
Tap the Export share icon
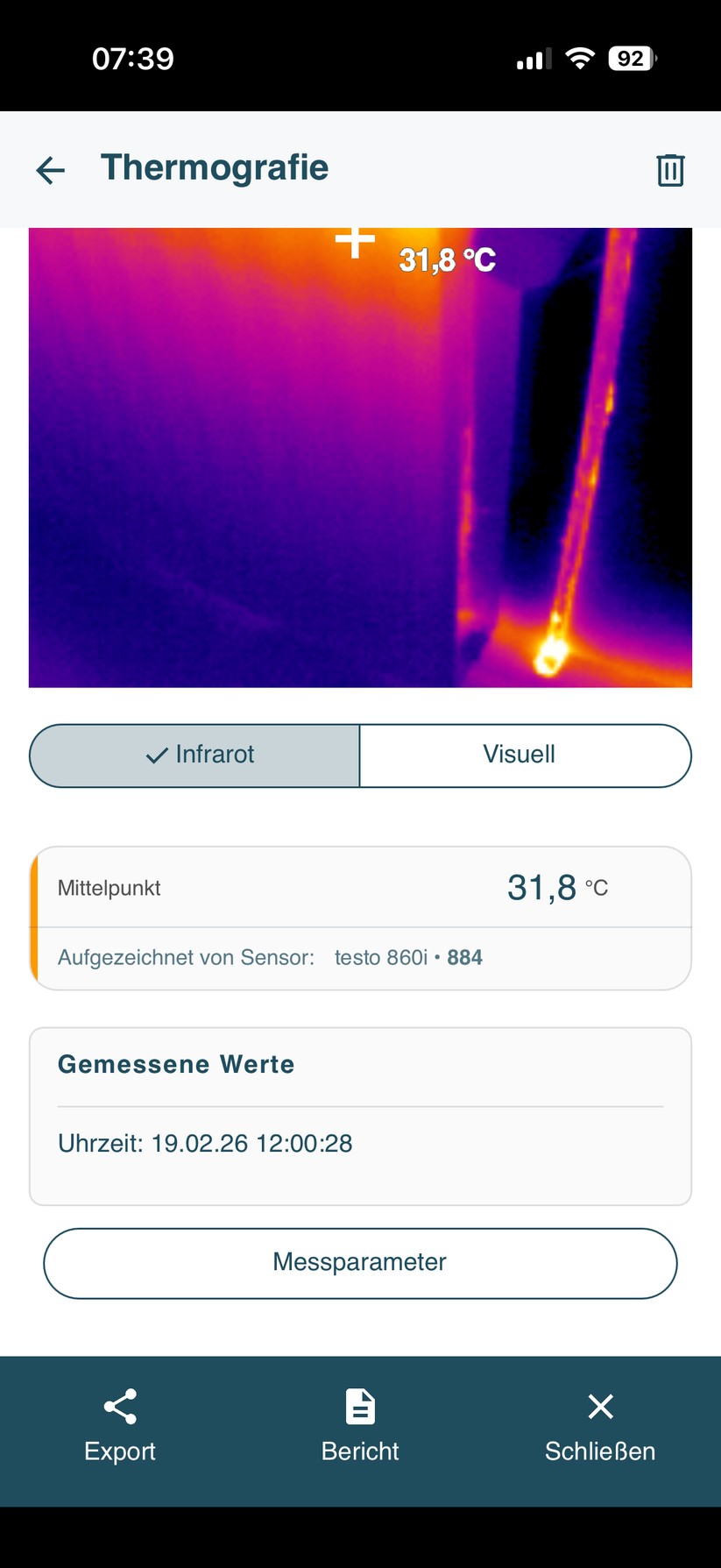[119, 1407]
